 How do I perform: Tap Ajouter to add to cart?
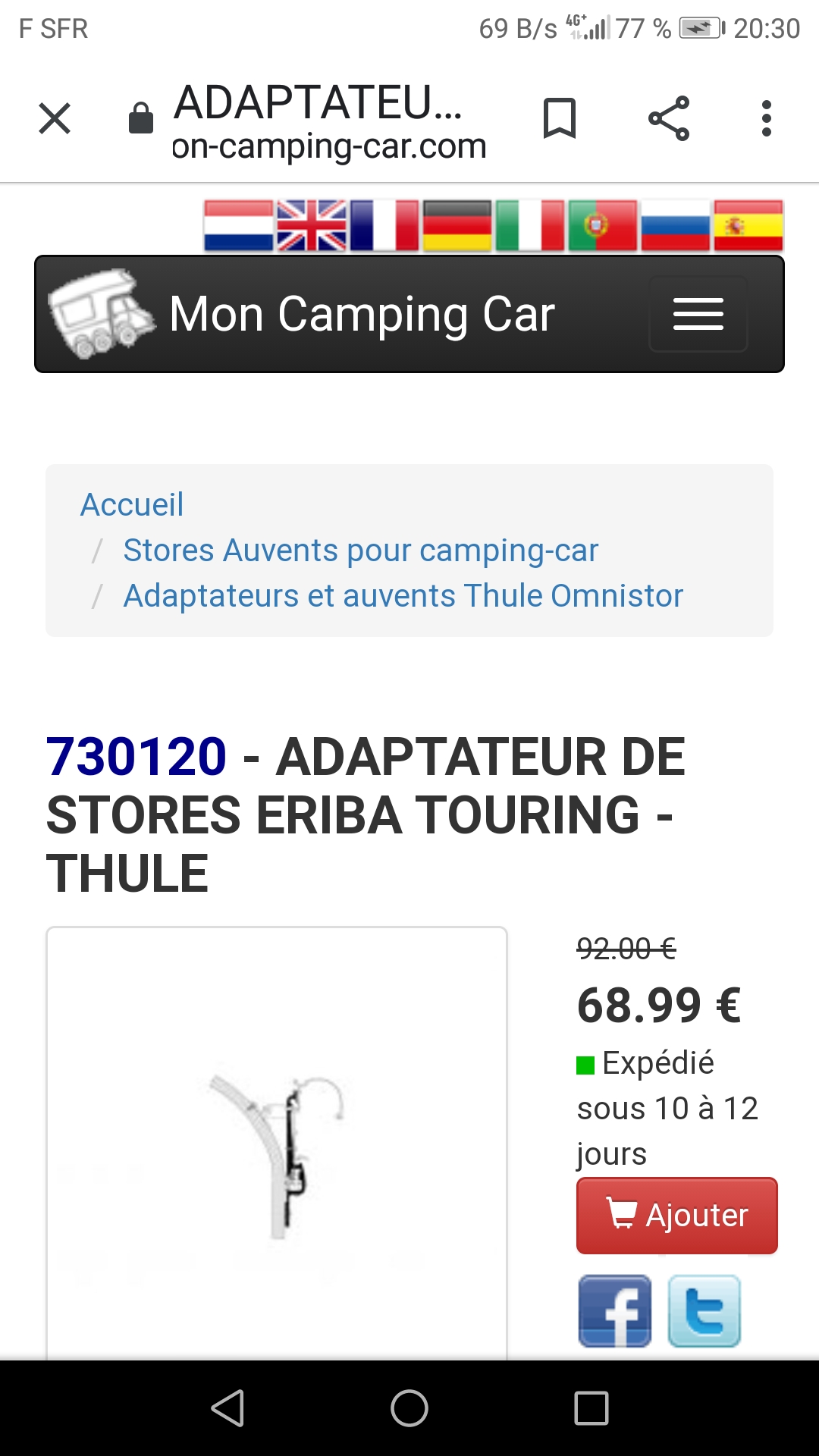(x=676, y=1216)
